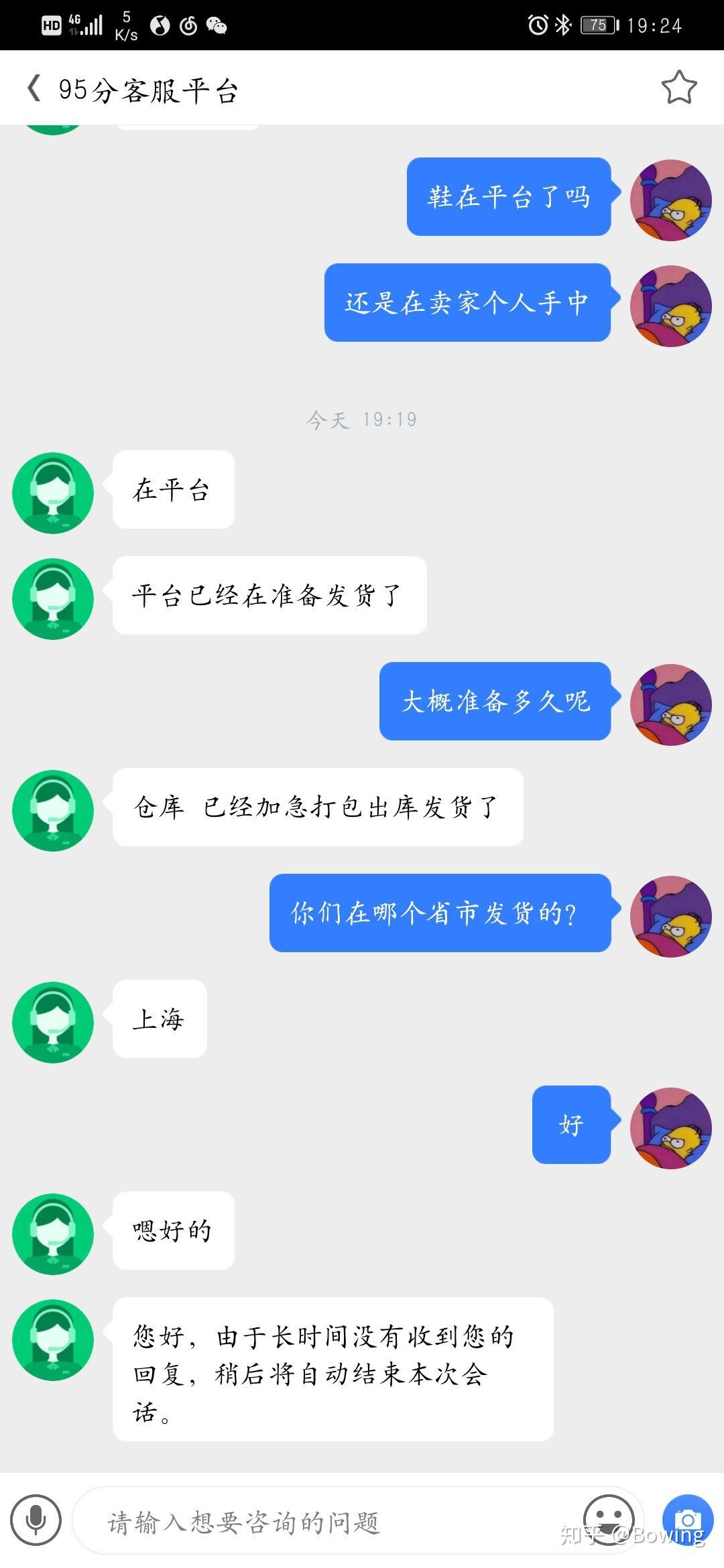Open the camera to send photo
Viewport: 724px width, 1568px height.
pos(688,1519)
